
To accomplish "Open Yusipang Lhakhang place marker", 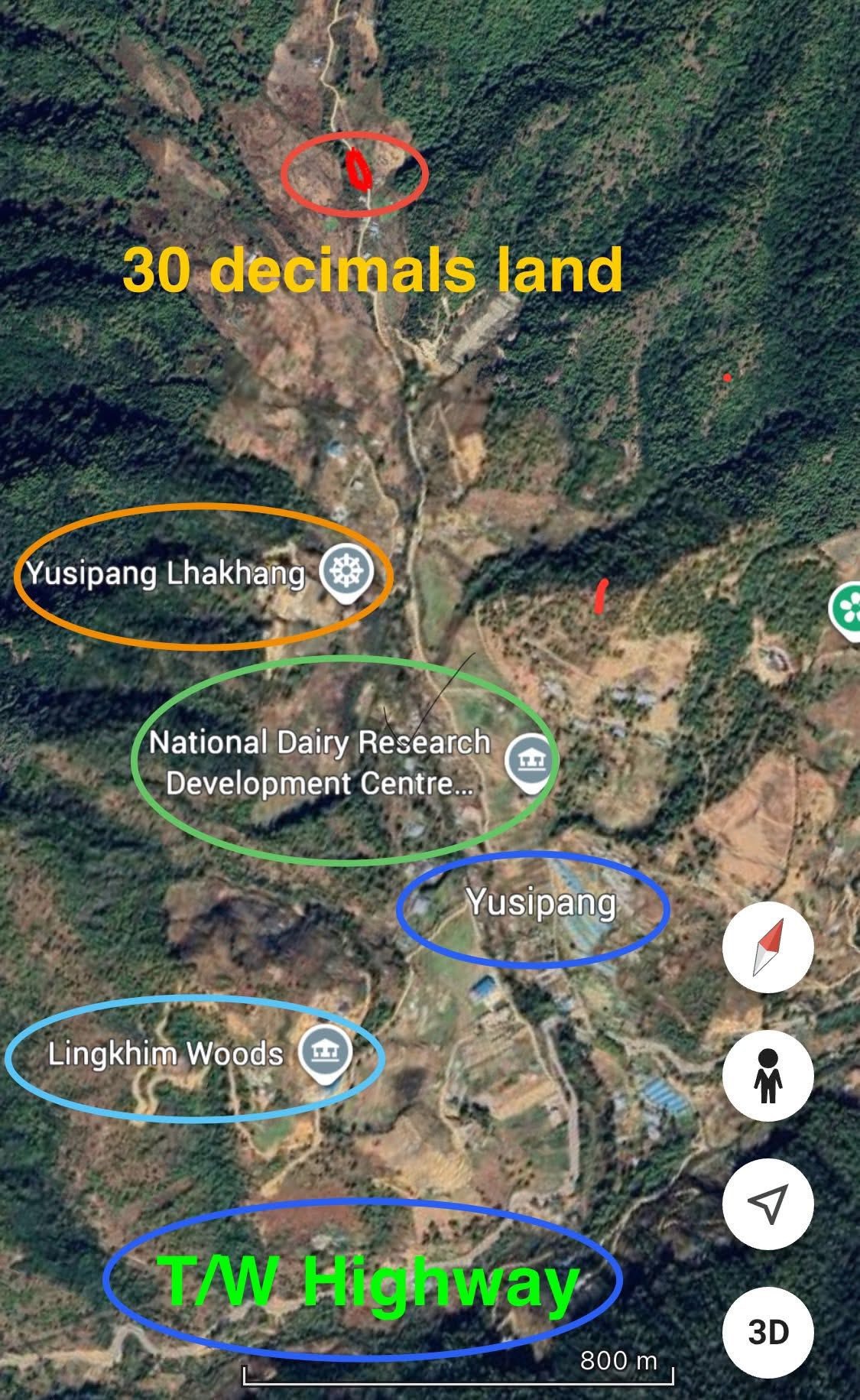I will tap(346, 572).
